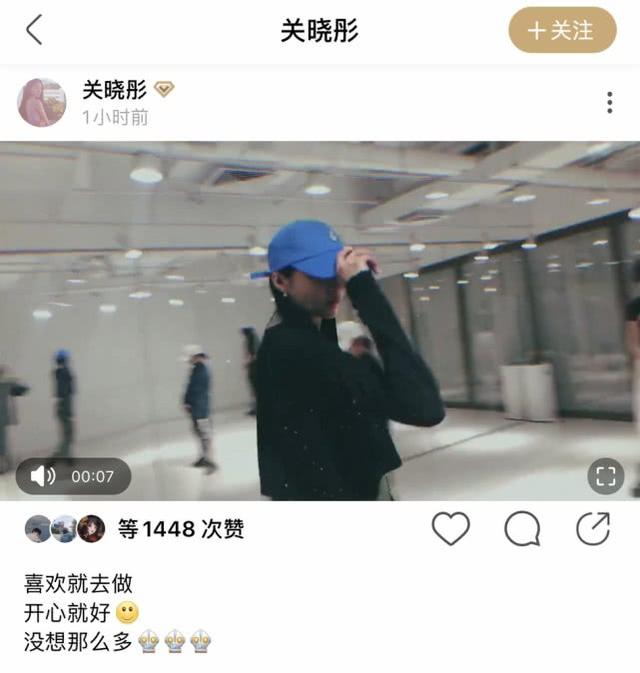This screenshot has width=640, height=673.
Task: Open 关晓彤's profile avatar
Action: 42,103
